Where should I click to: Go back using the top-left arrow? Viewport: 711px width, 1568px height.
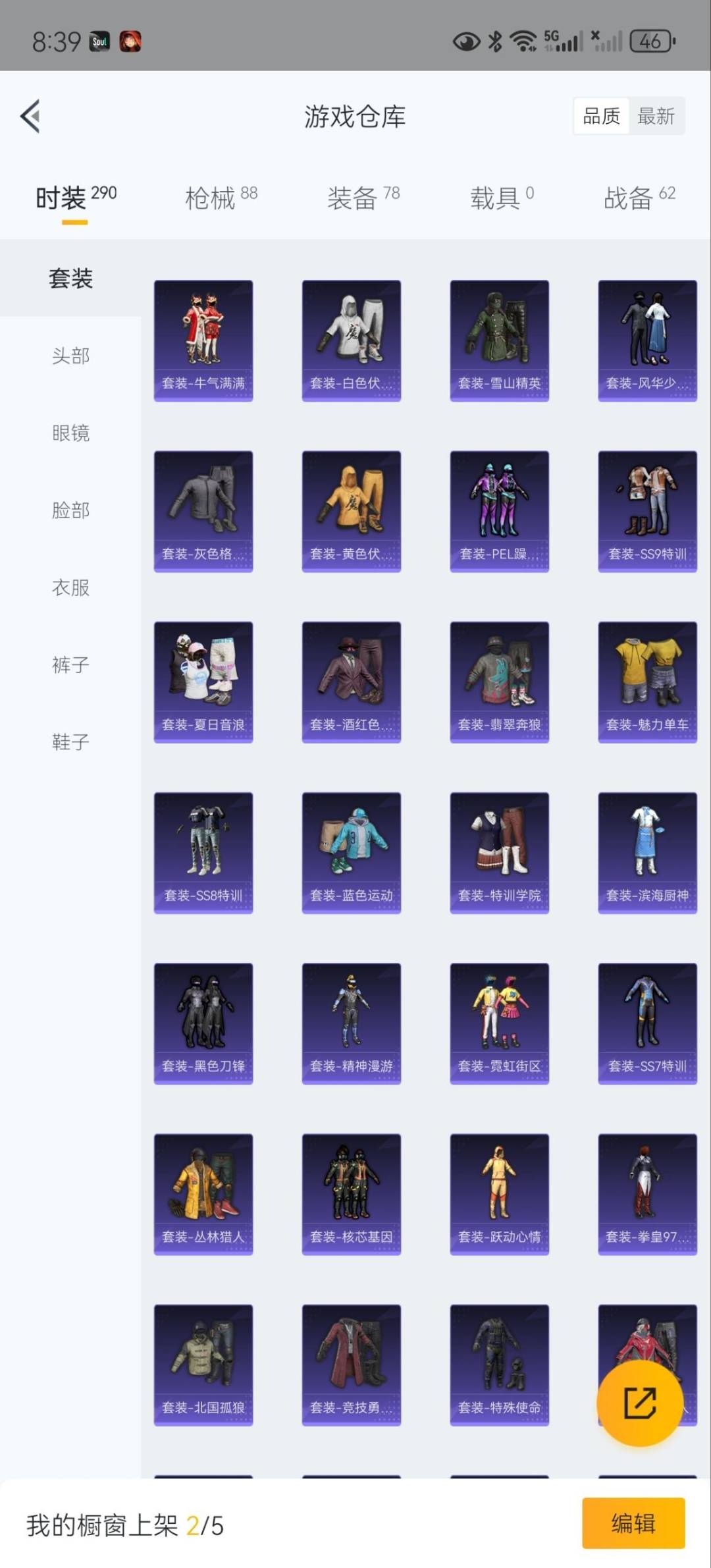click(x=31, y=117)
